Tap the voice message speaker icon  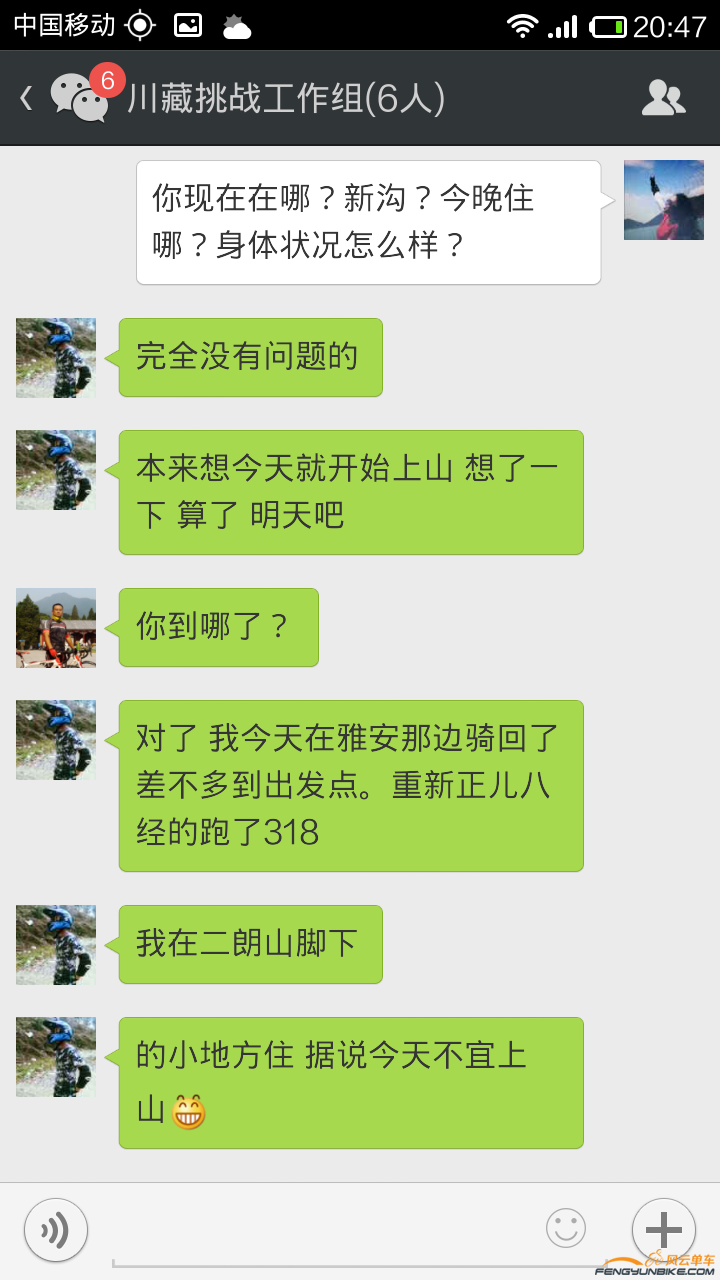55,1229
